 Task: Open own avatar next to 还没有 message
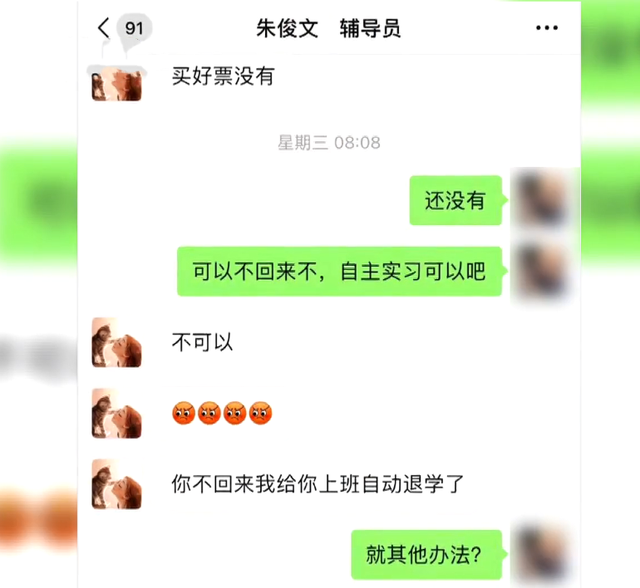pyautogui.click(x=542, y=200)
